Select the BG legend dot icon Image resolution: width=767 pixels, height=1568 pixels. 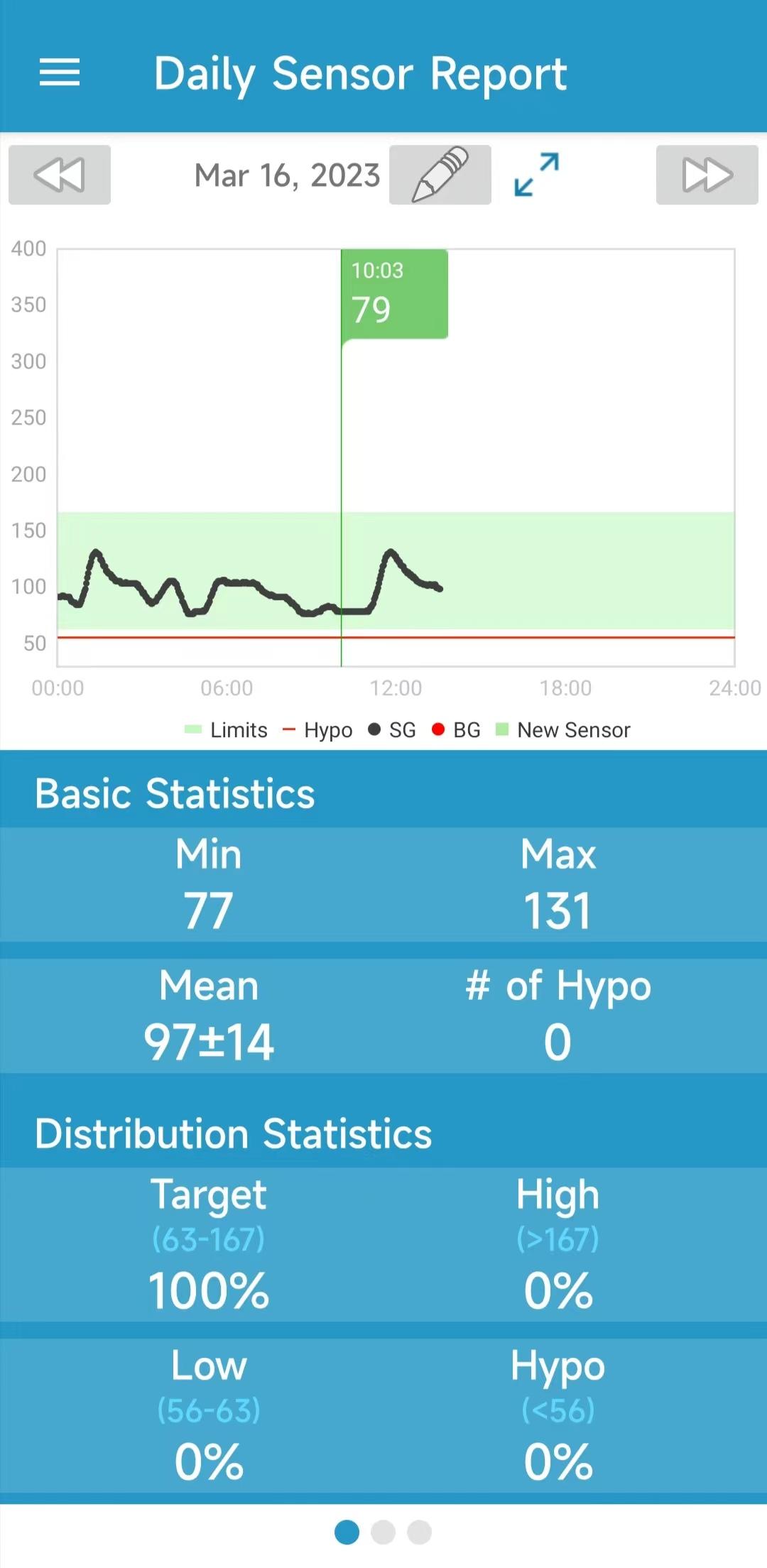(x=438, y=729)
